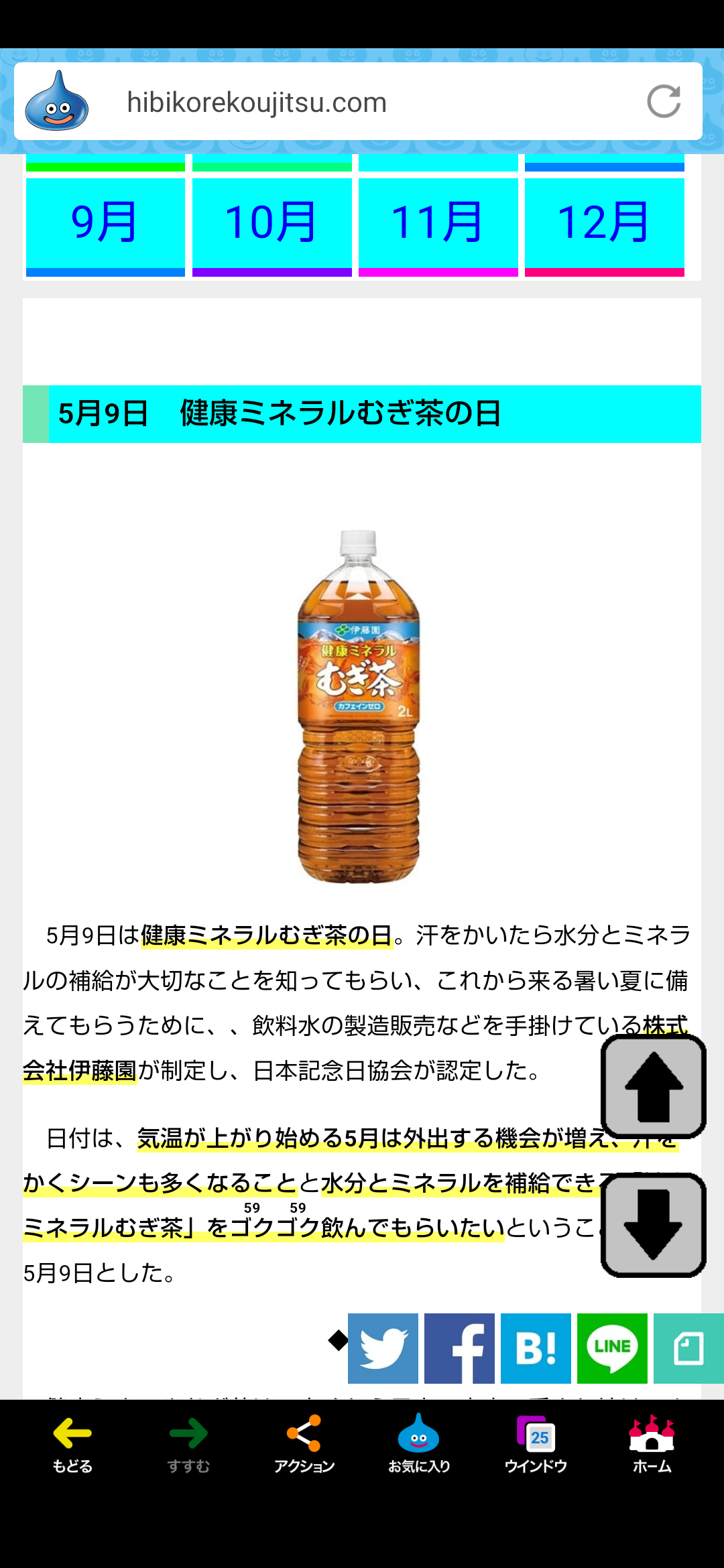Open the ウインドウ tab switcher
This screenshot has height=1568, width=724.
[536, 1444]
